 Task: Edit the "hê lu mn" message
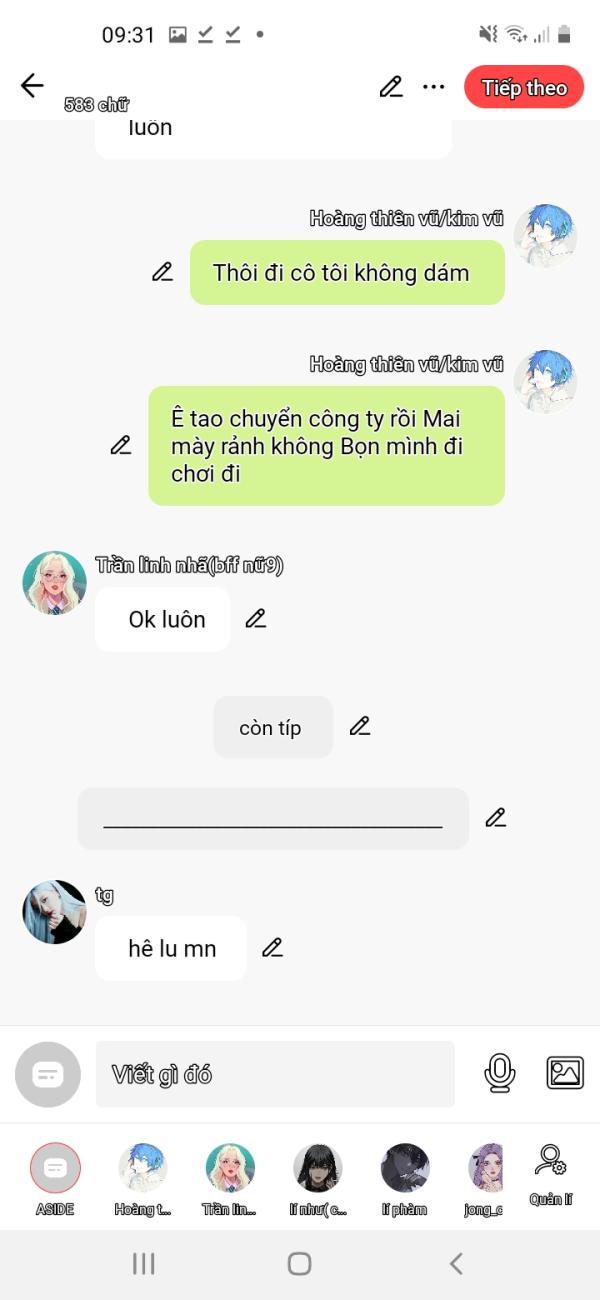click(272, 947)
